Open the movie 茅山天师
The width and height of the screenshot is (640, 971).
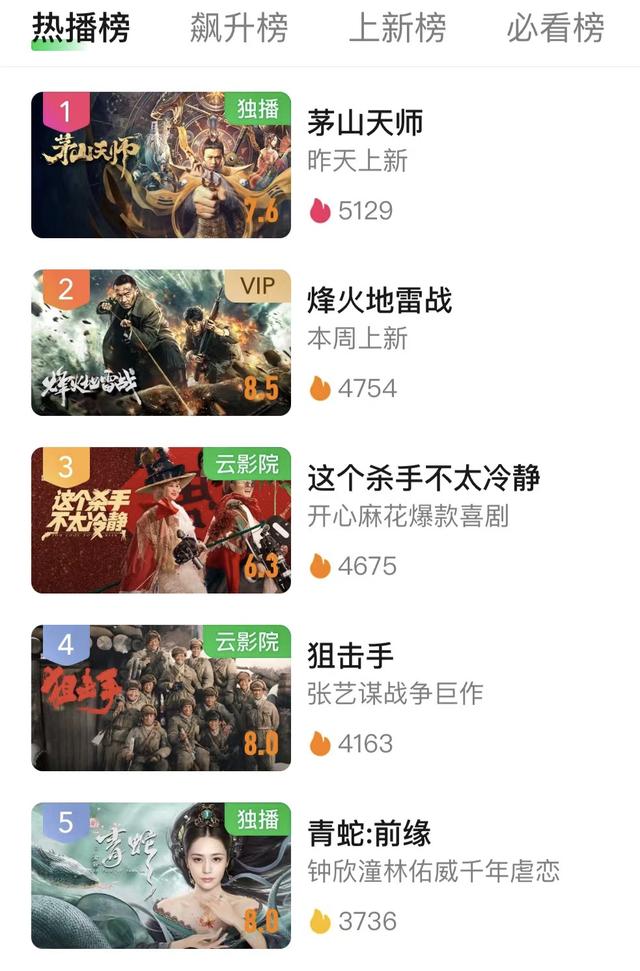coord(161,165)
